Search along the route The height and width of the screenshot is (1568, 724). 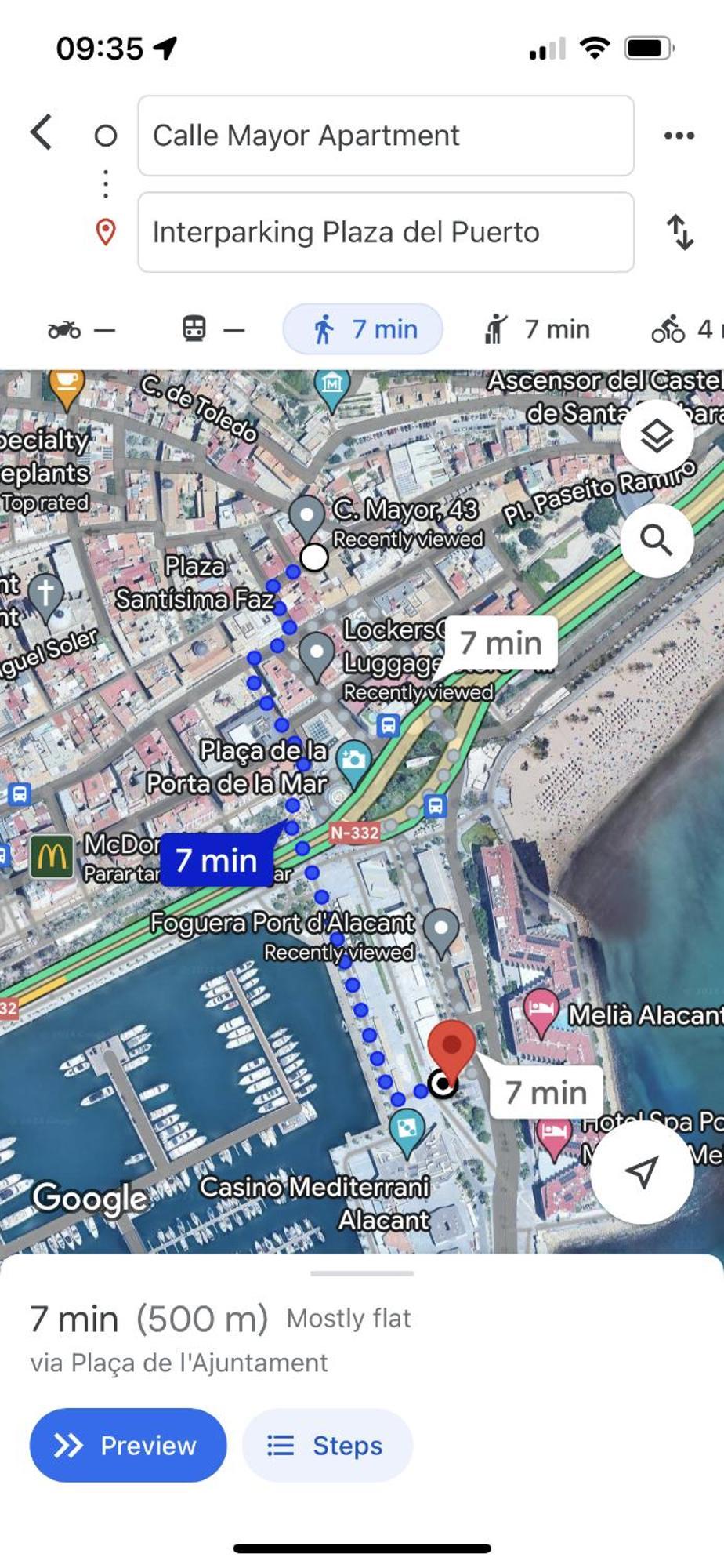(x=657, y=540)
